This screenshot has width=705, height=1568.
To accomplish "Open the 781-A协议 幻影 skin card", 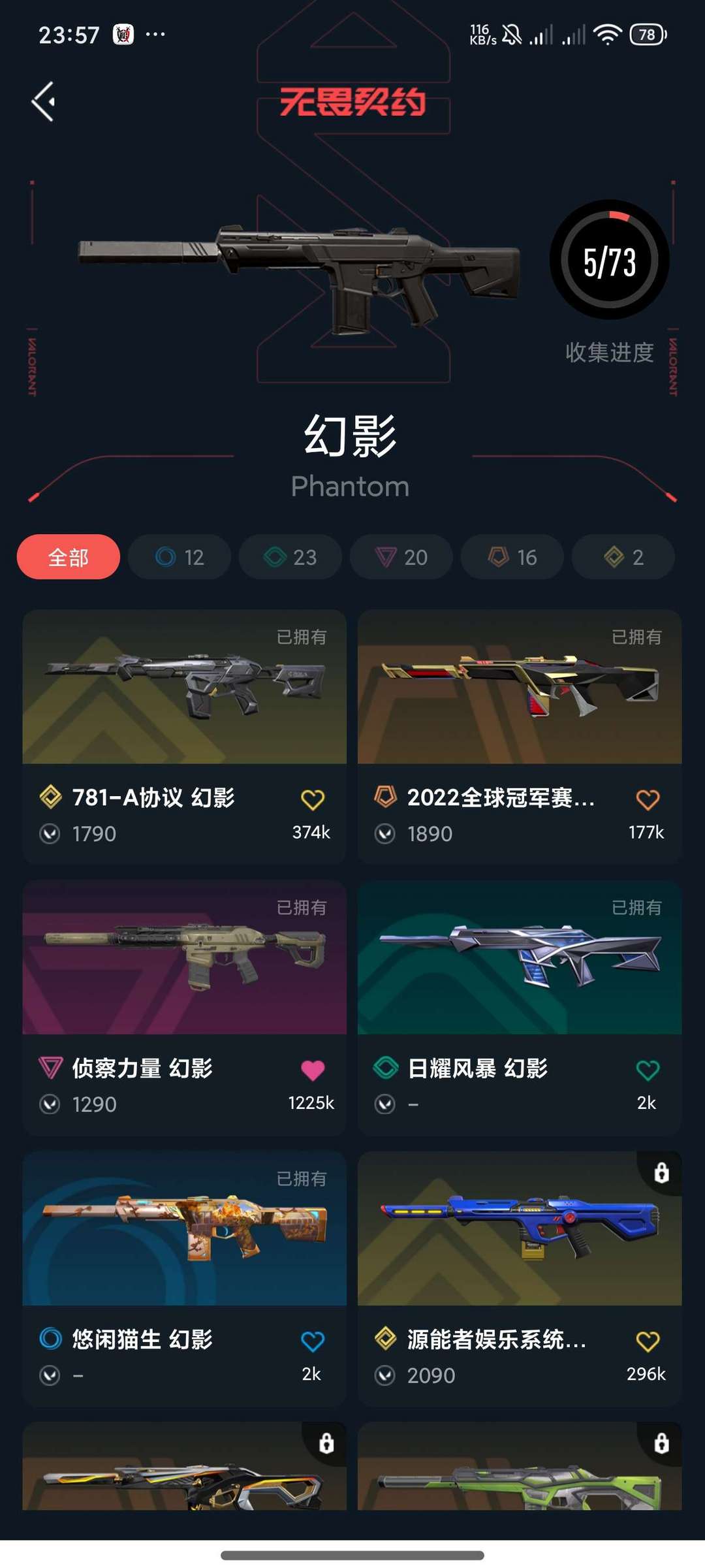I will (185, 737).
